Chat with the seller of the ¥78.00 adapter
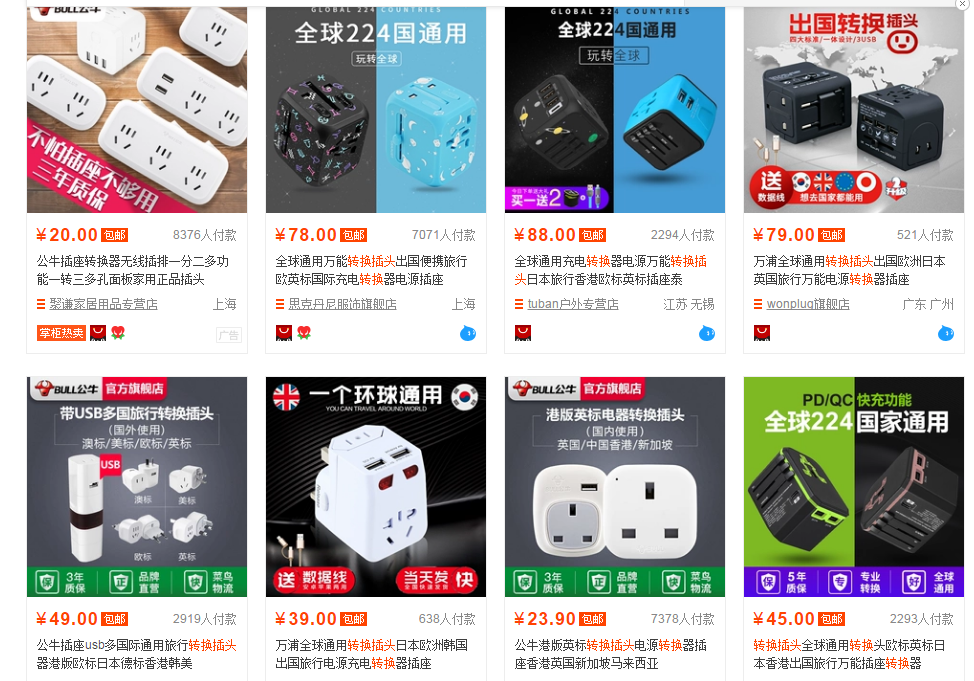This screenshot has width=974, height=681. (x=468, y=334)
